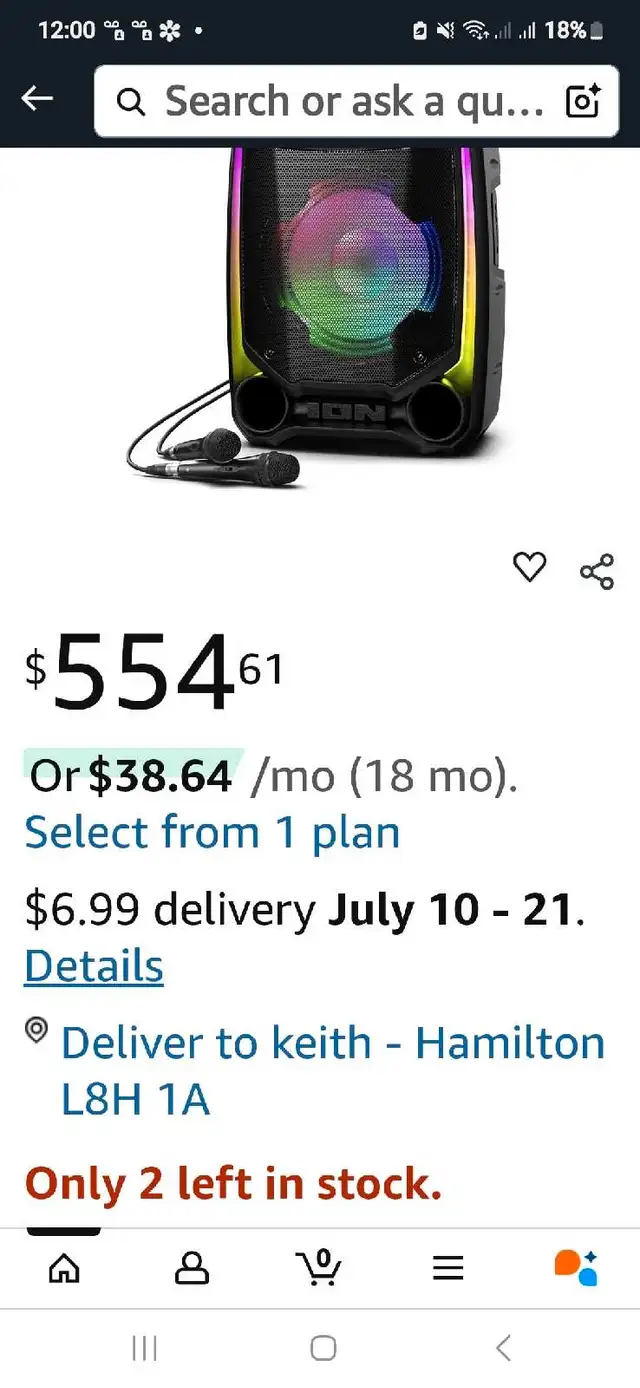Open Select from 1 plan link
This screenshot has width=640, height=1388.
coord(212,832)
